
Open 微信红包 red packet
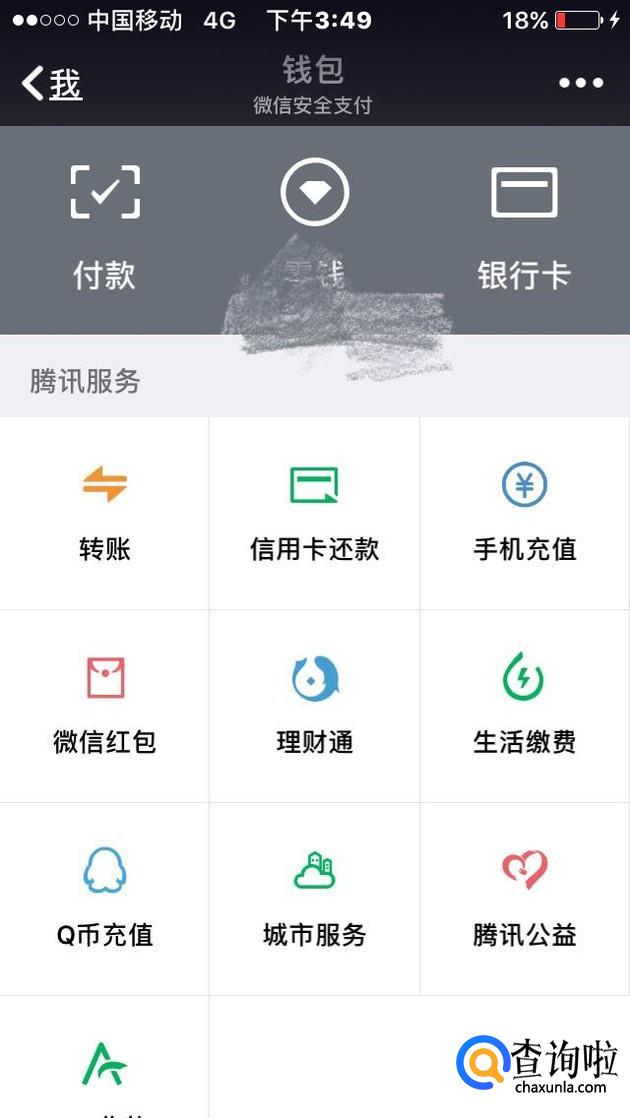coord(105,705)
